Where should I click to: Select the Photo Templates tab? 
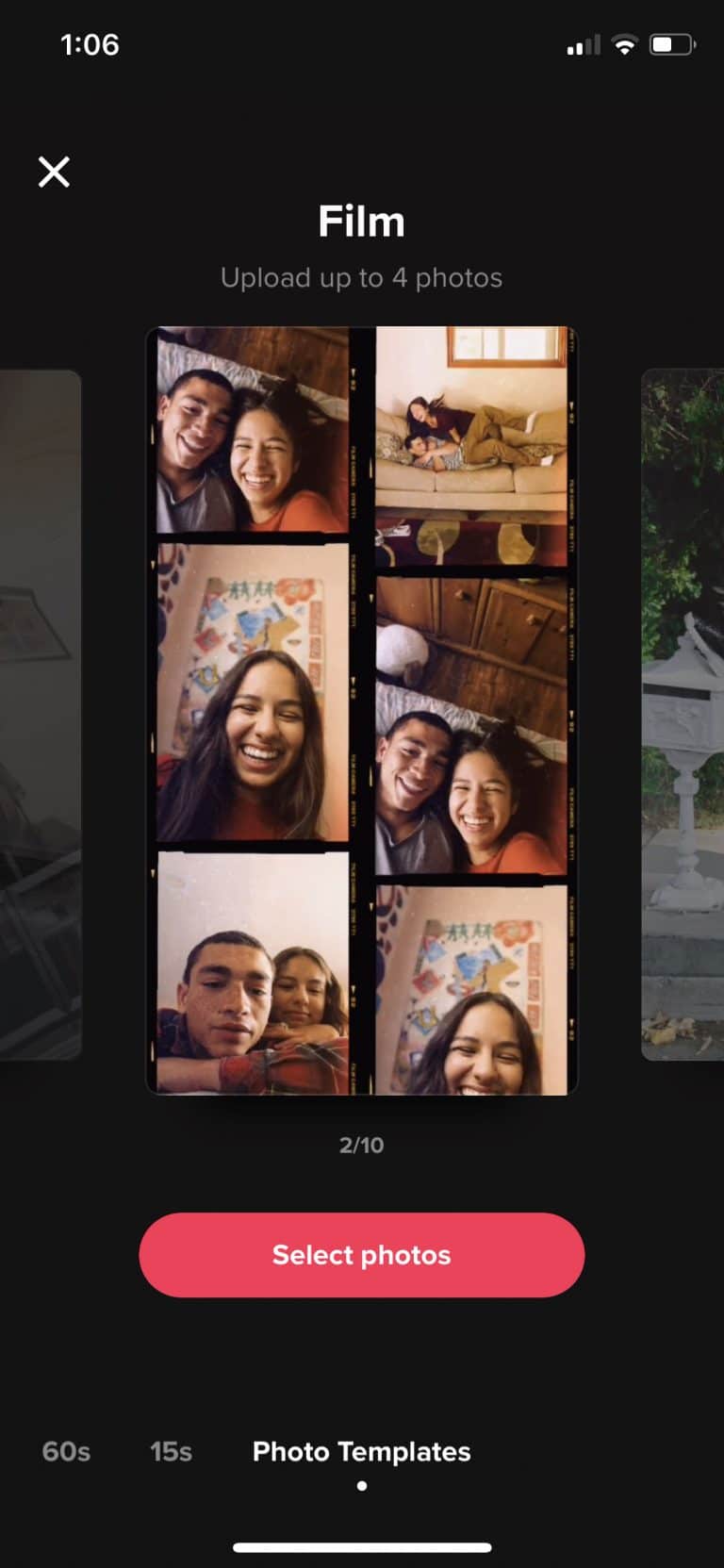coord(361,1451)
